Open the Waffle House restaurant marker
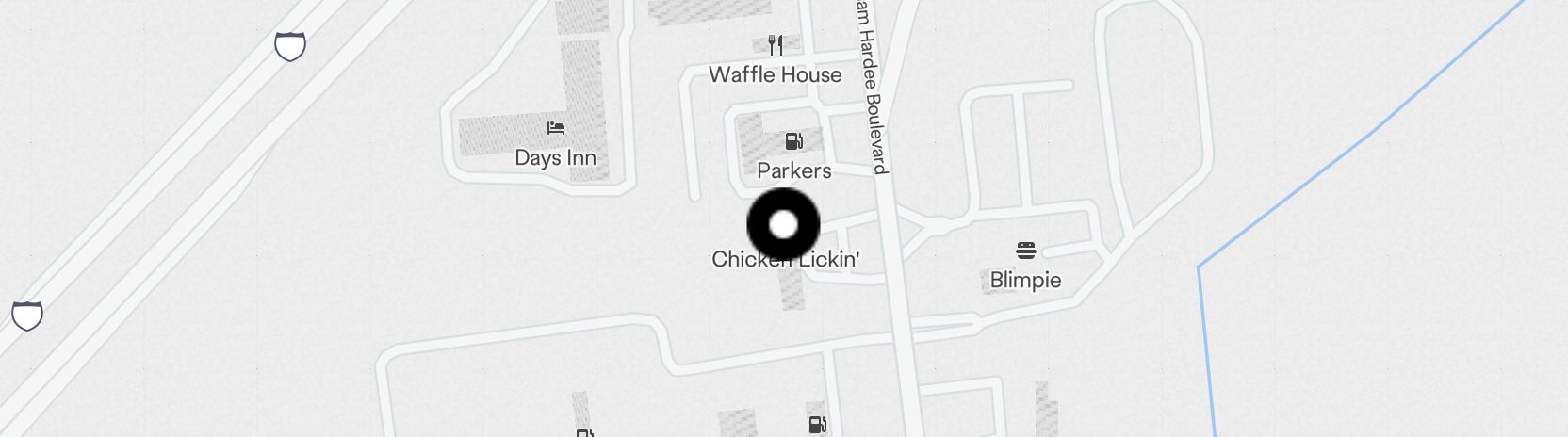 pos(776,45)
